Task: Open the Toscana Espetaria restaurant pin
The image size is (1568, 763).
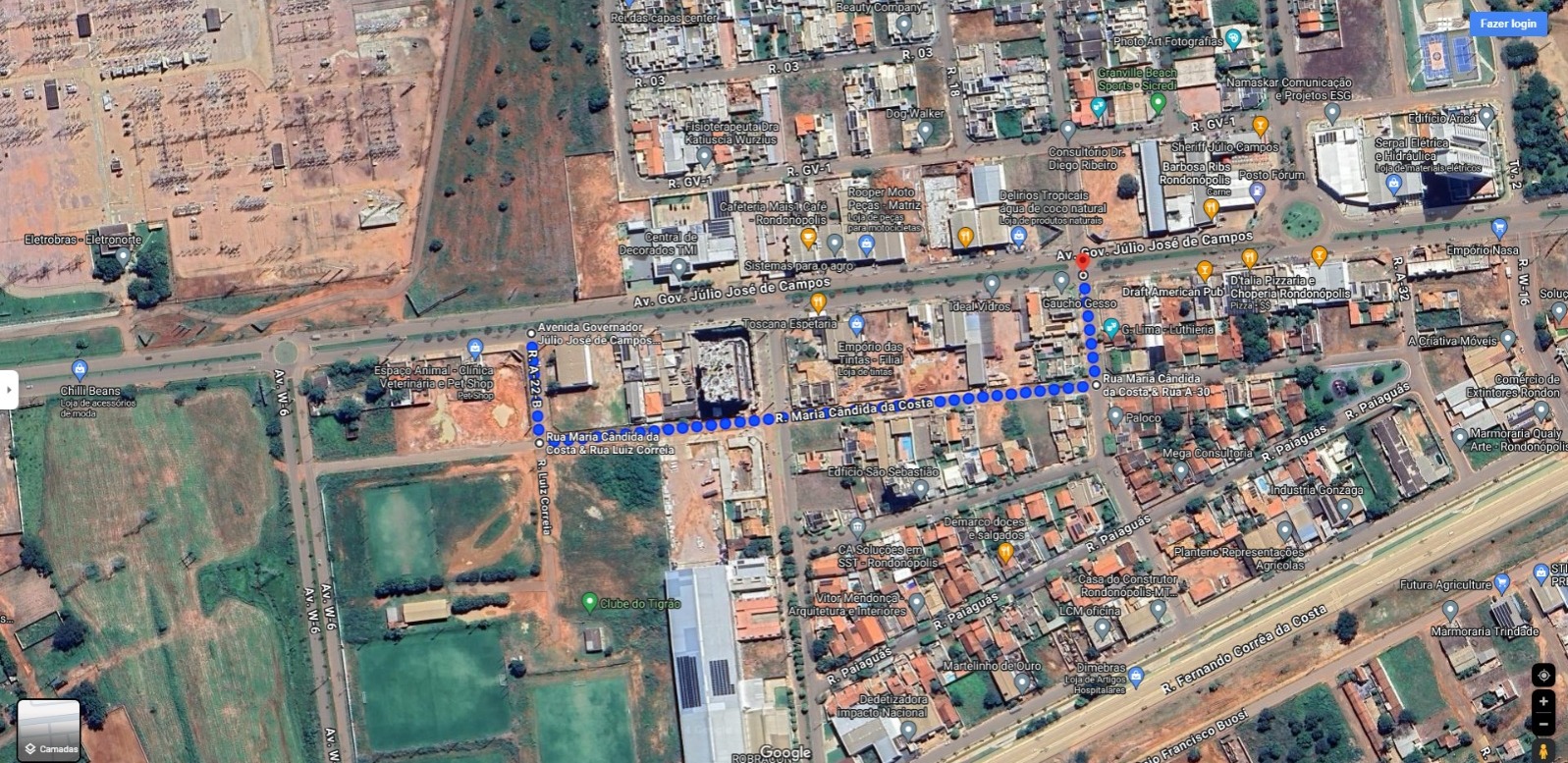Action: pyautogui.click(x=817, y=302)
